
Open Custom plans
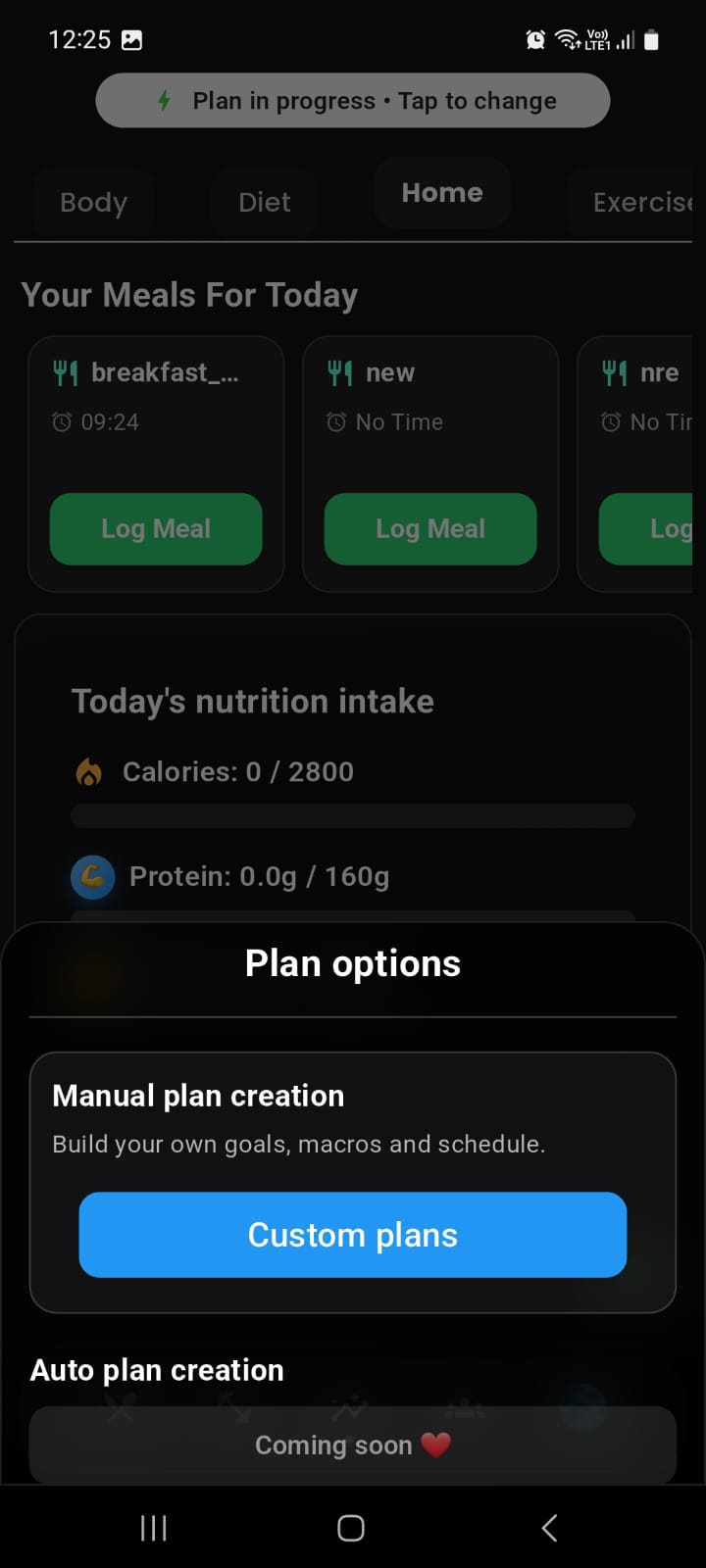(353, 1235)
